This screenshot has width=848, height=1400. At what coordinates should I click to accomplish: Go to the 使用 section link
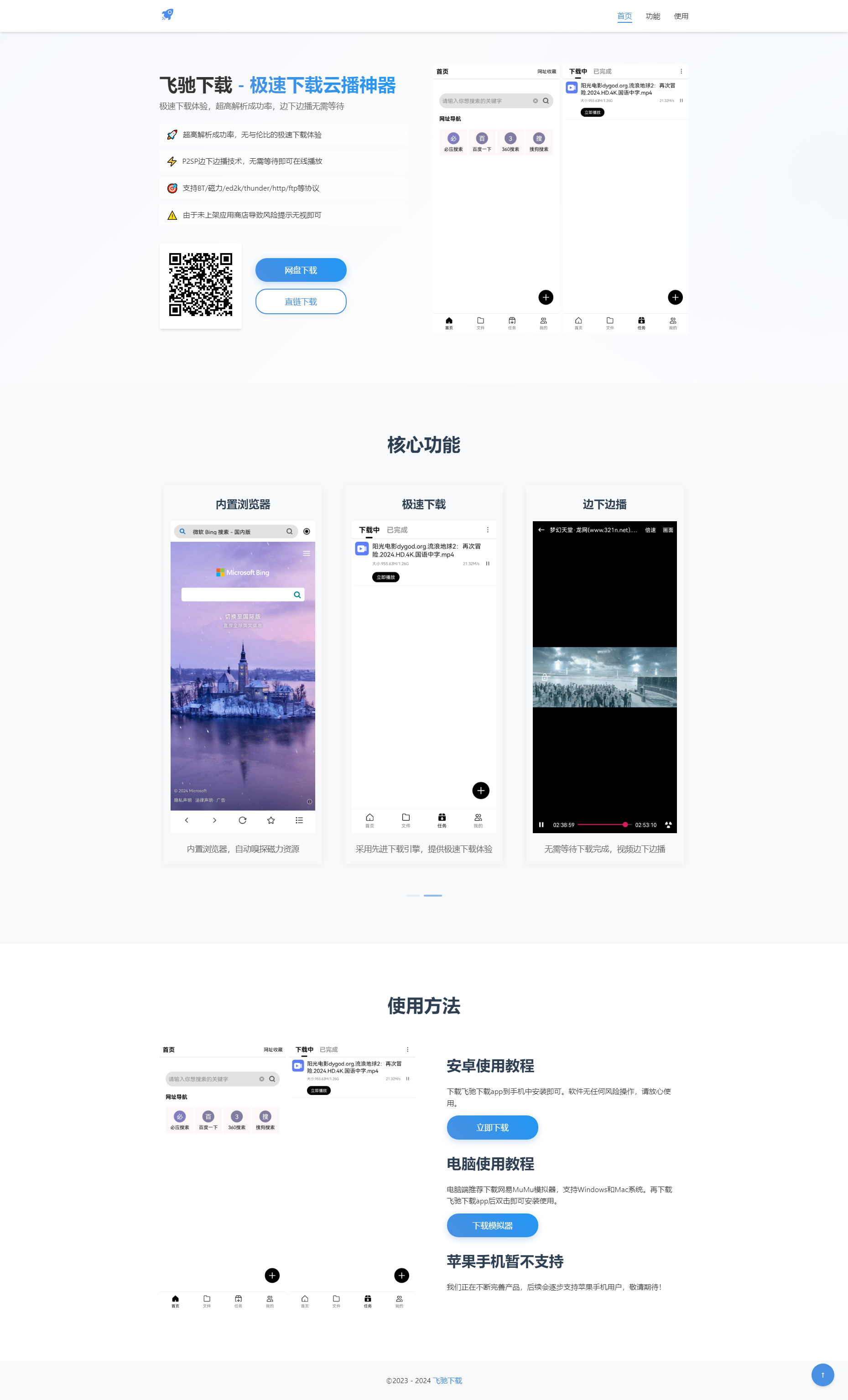tap(681, 16)
